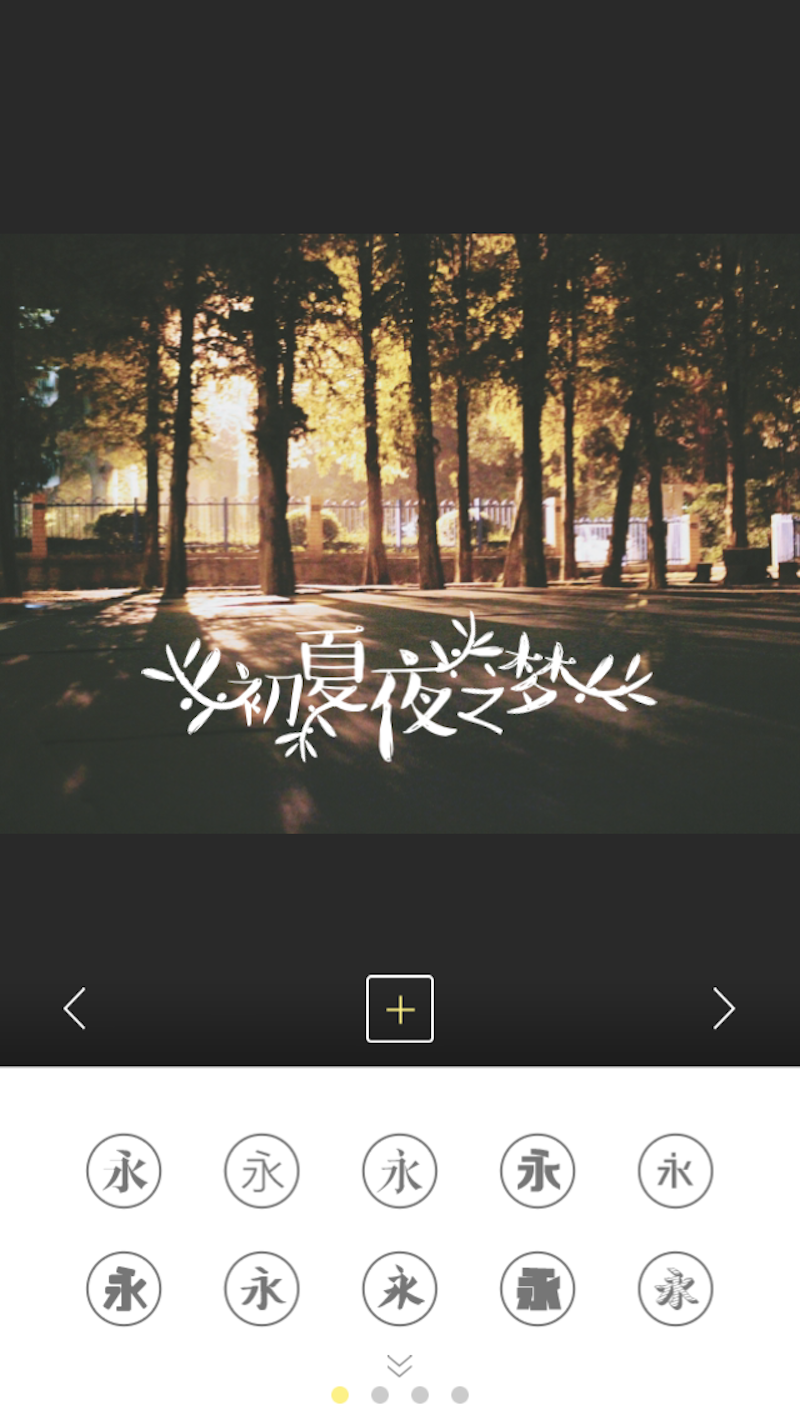Select the thinnest light-stroke 永 font
The width and height of the screenshot is (800, 1420).
pos(262,1171)
